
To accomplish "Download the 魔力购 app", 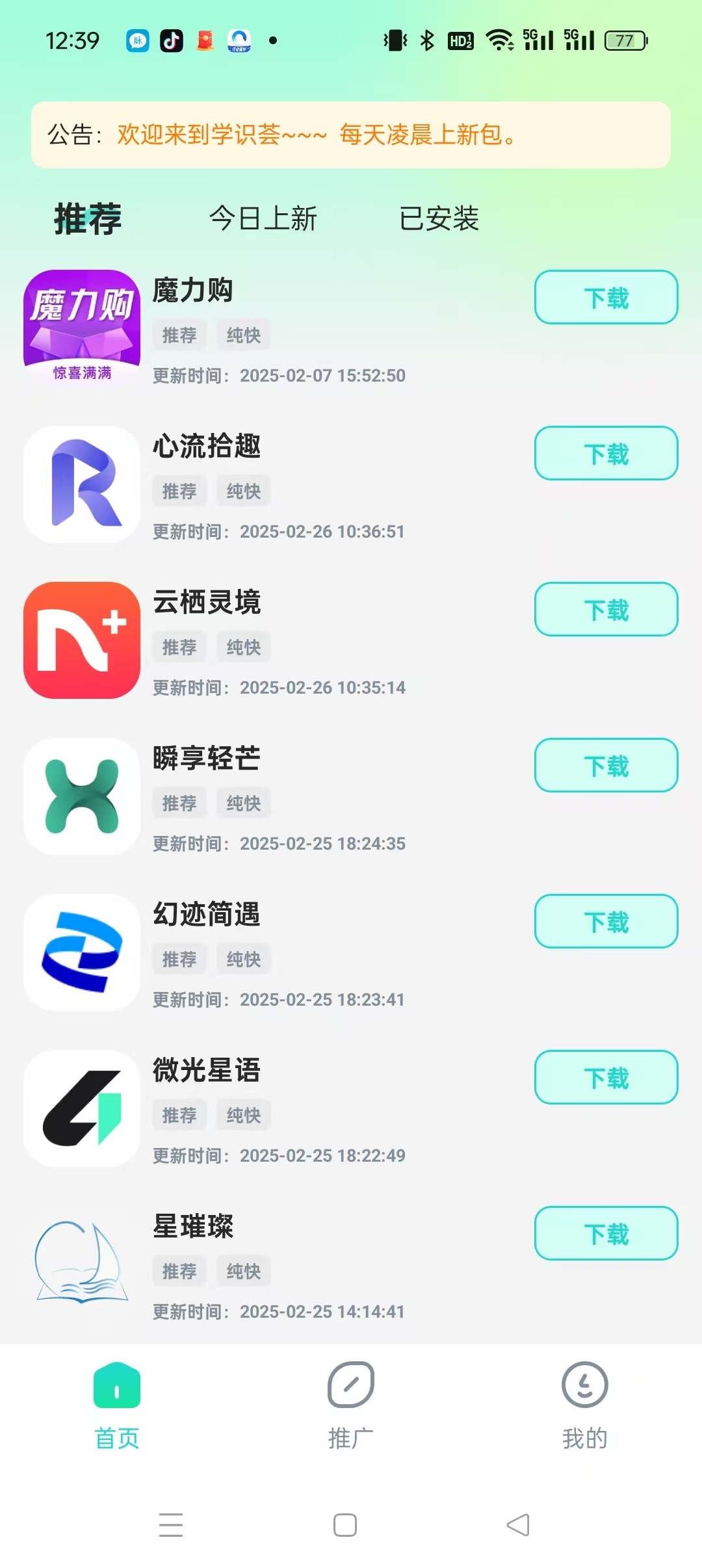I will click(606, 298).
